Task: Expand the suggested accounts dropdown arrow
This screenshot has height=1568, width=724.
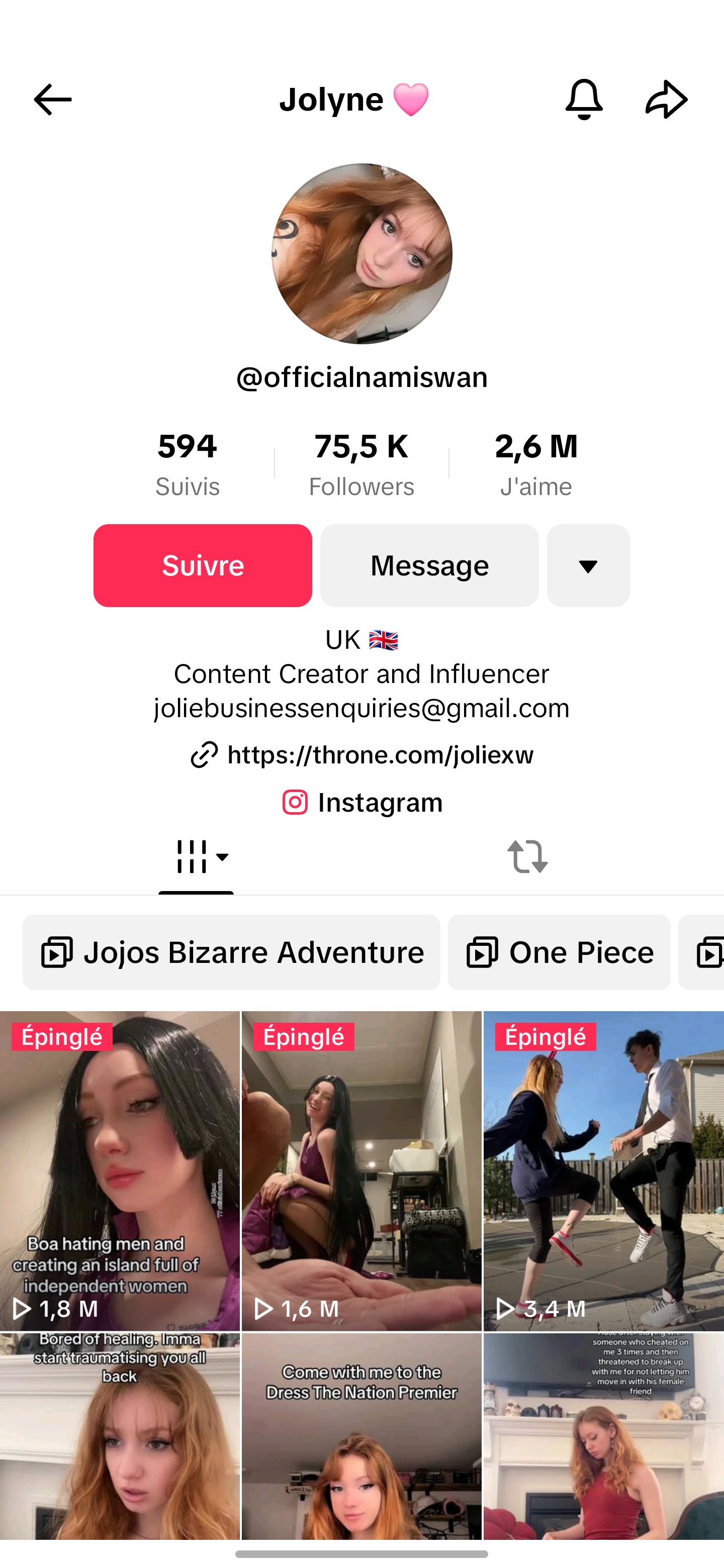Action: tap(588, 565)
